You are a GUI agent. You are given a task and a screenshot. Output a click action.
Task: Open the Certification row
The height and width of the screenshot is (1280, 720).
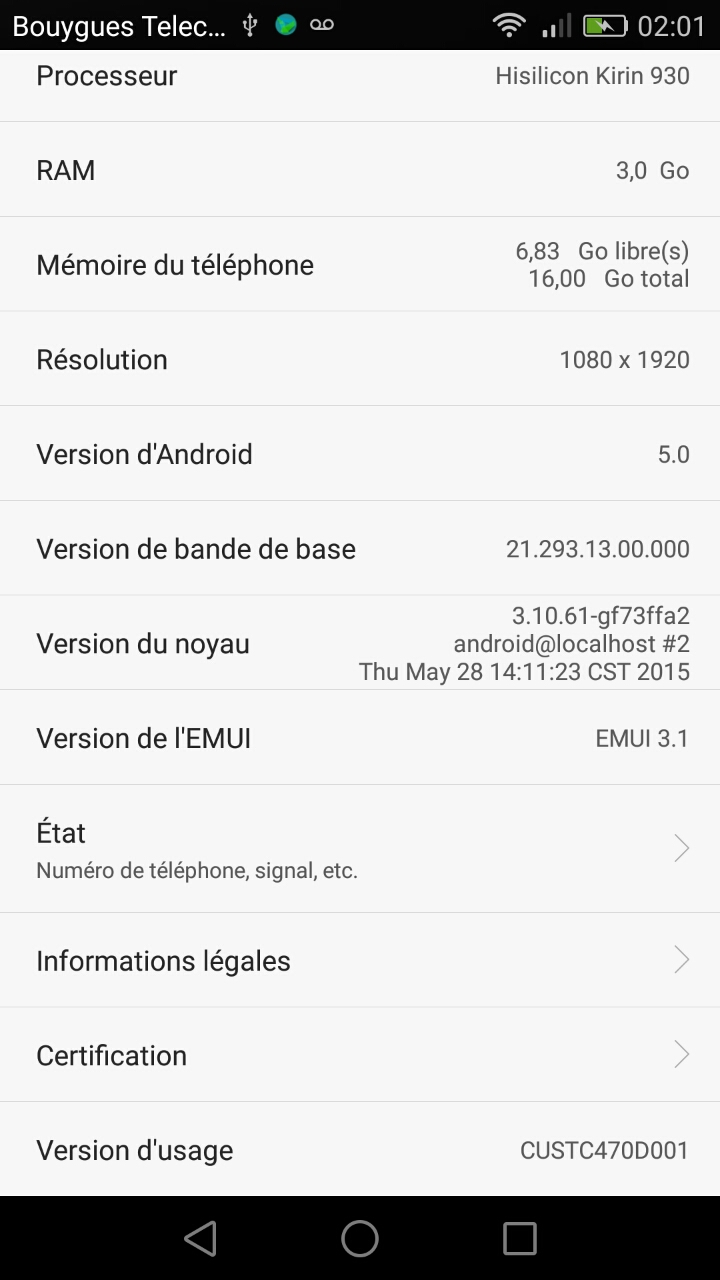tap(360, 1055)
